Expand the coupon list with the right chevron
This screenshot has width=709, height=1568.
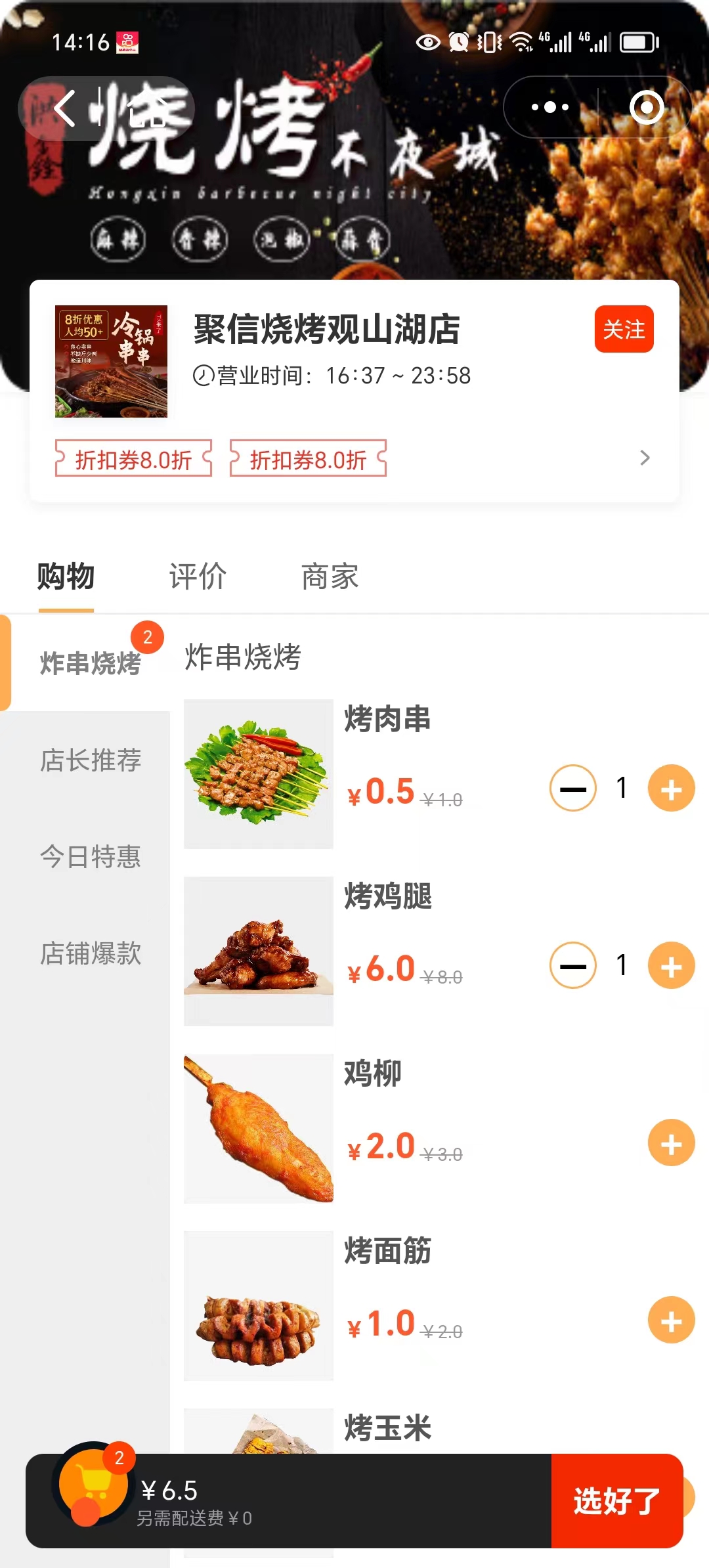coord(644,459)
